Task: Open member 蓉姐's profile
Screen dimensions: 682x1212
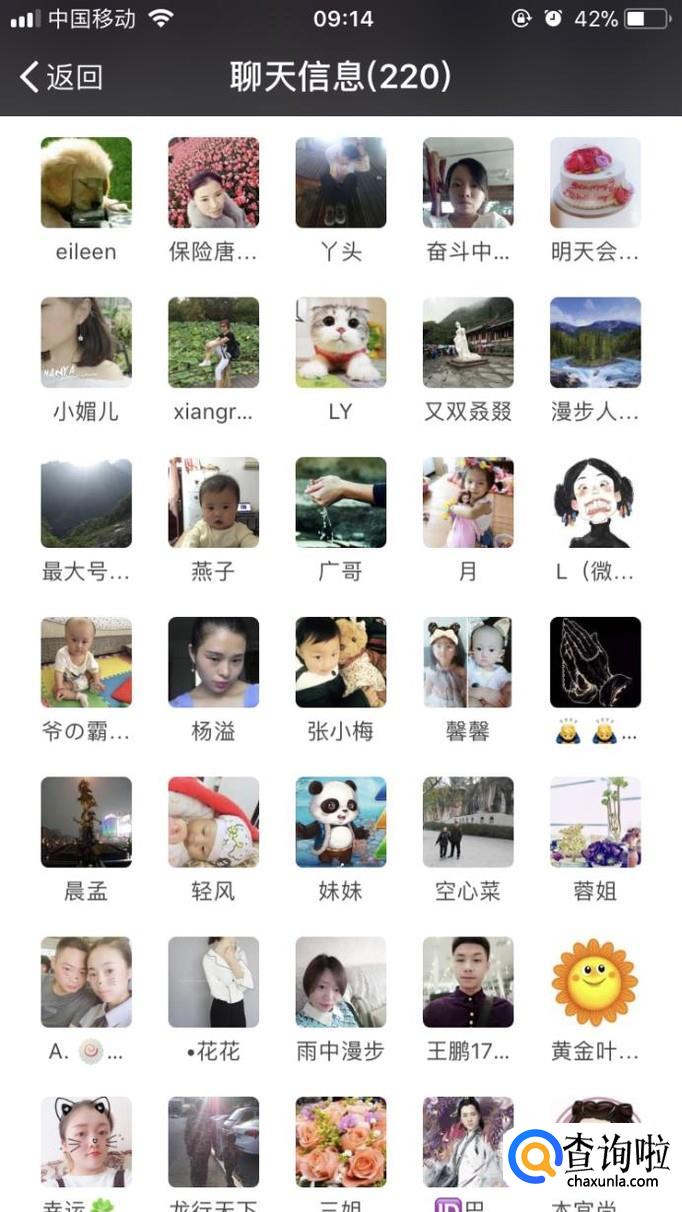Action: click(595, 823)
